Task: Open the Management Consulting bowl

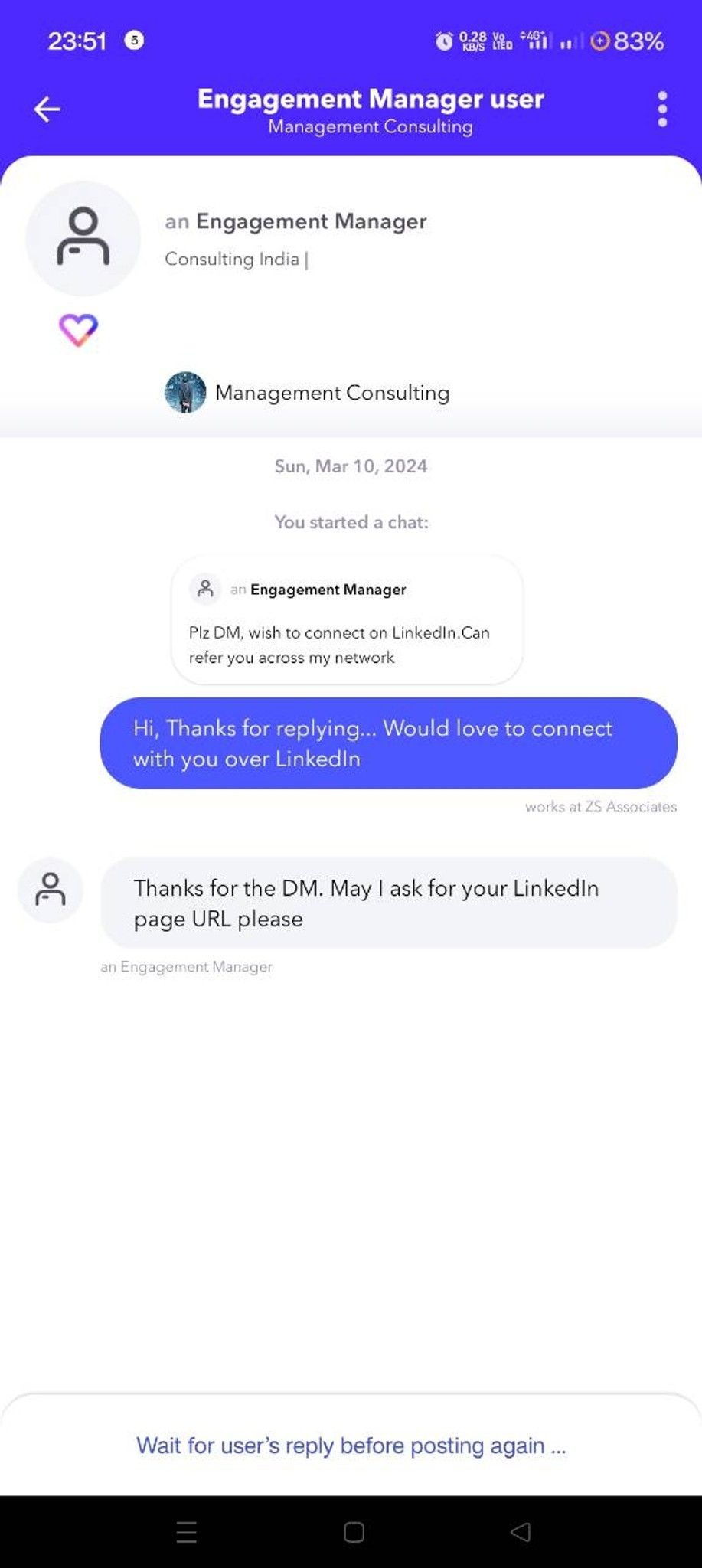Action: [x=308, y=393]
